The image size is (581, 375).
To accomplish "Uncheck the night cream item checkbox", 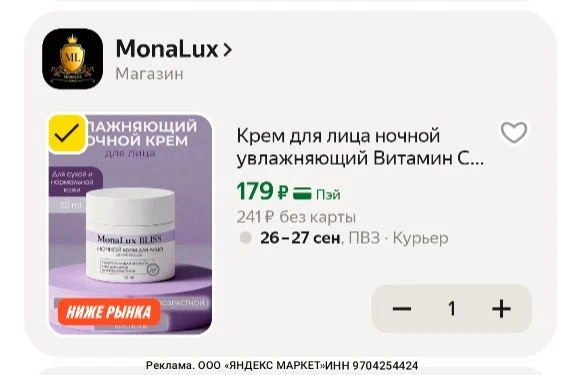I will (x=67, y=133).
